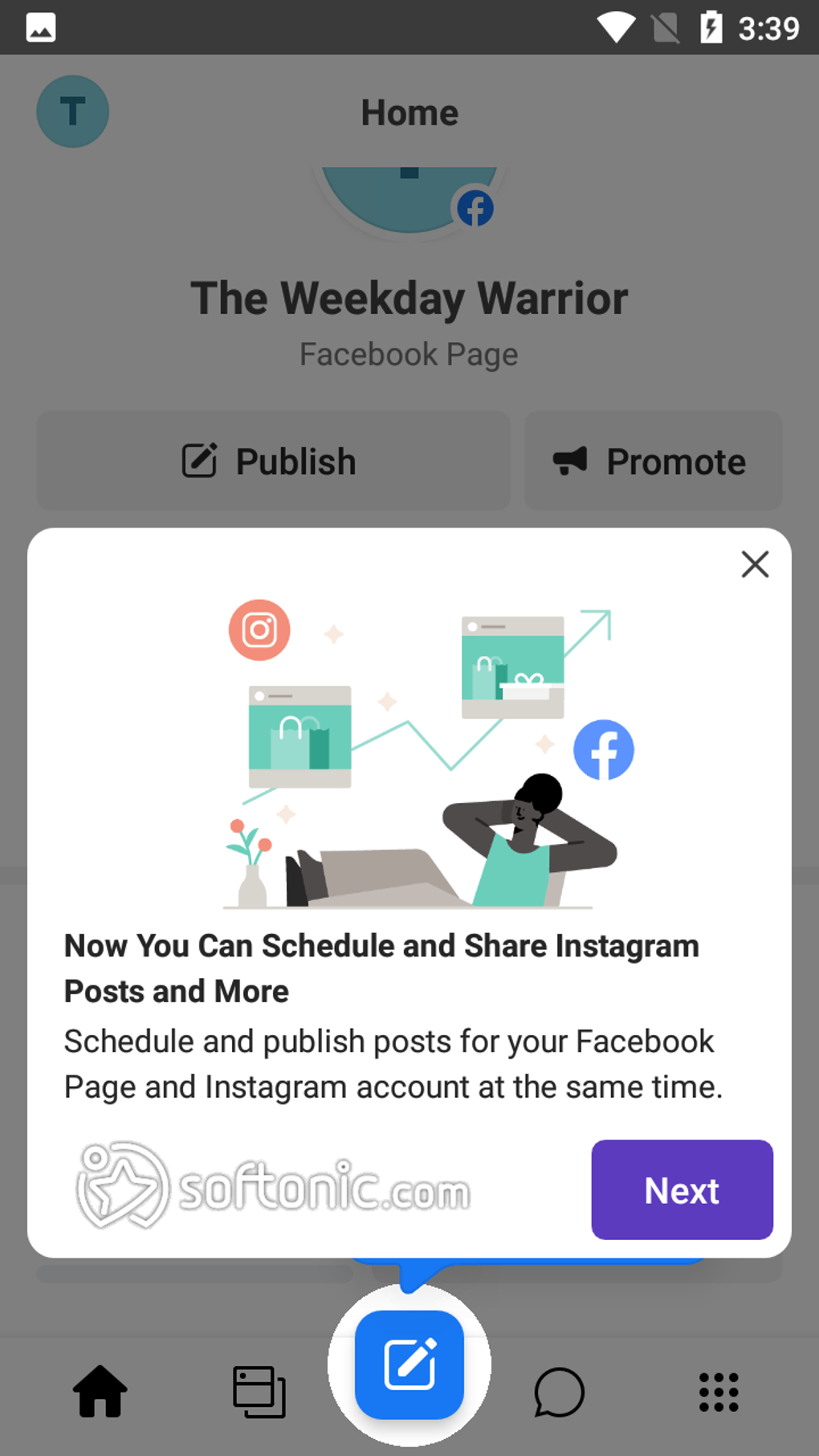Switch to the posts tab
This screenshot has width=819, height=1456.
pos(259,1391)
